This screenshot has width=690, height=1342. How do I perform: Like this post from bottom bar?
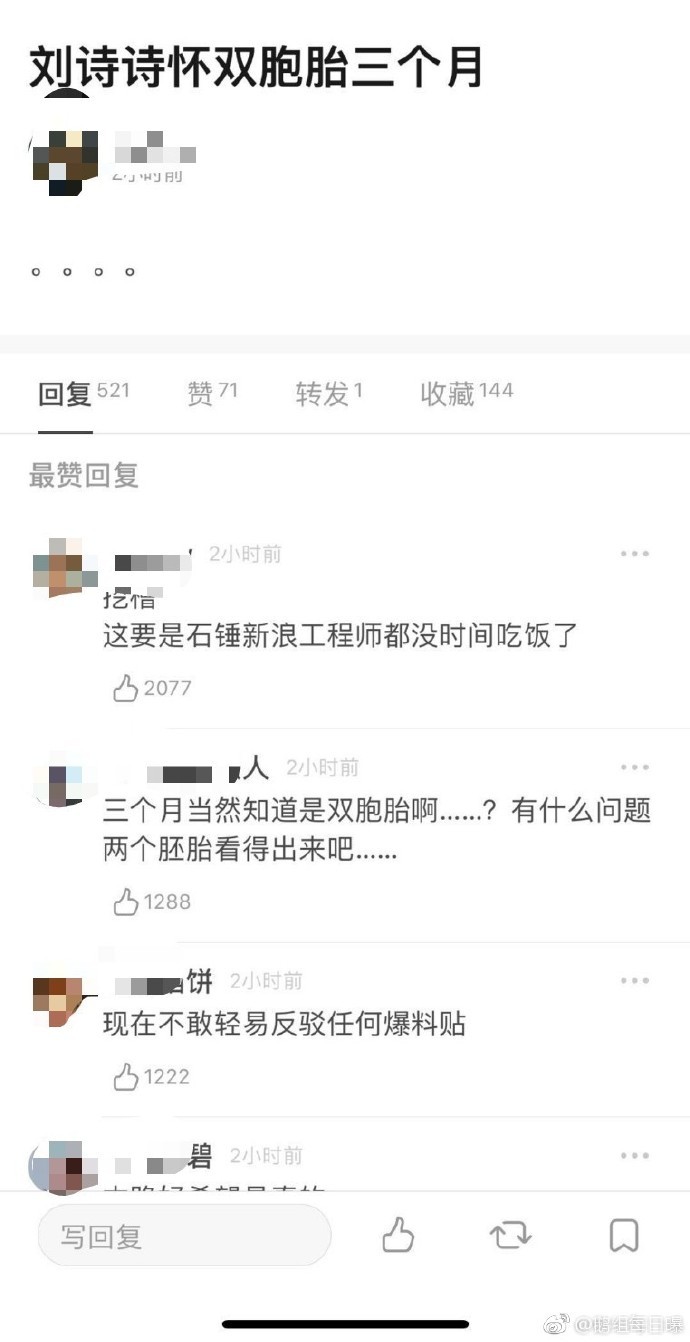pyautogui.click(x=398, y=1236)
